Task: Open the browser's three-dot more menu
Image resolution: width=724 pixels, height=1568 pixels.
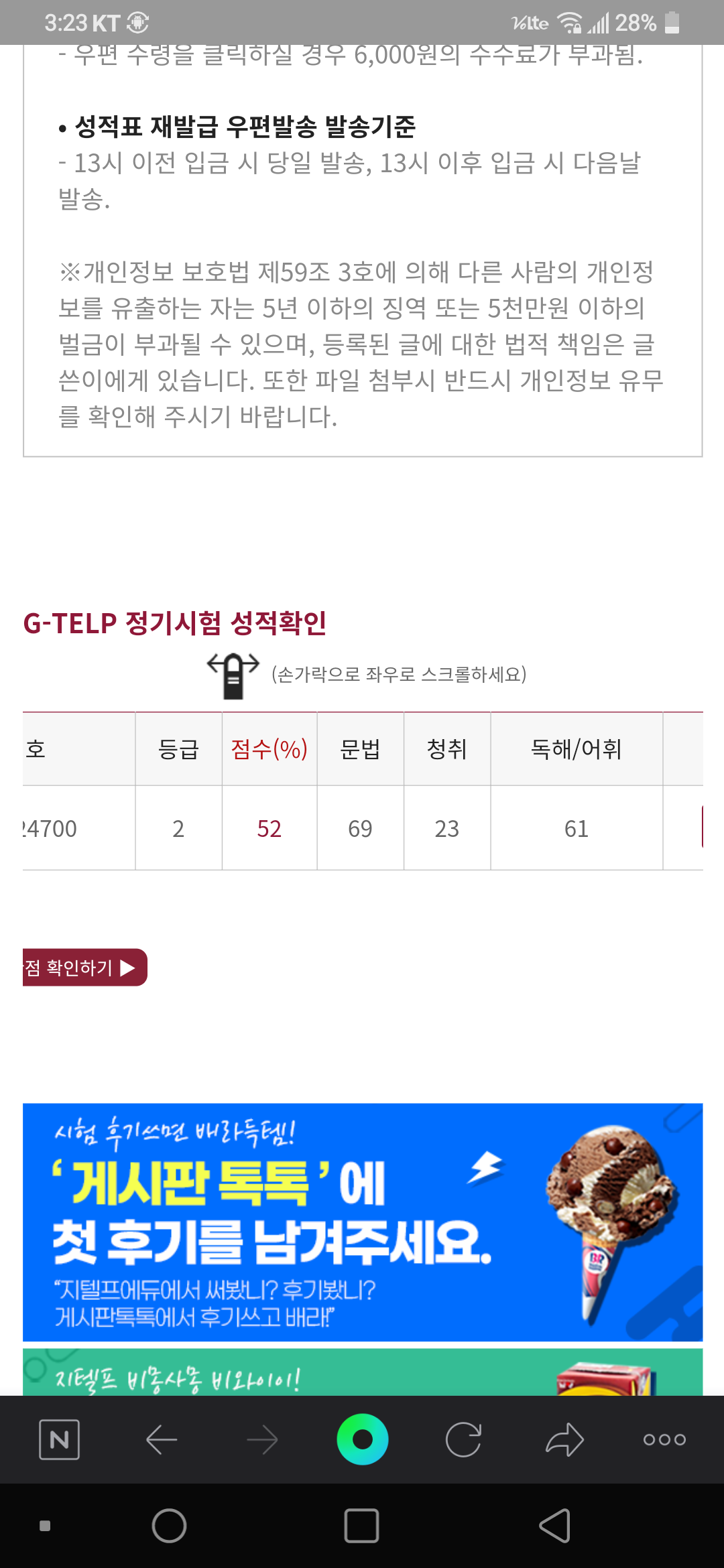Action: (x=664, y=1439)
